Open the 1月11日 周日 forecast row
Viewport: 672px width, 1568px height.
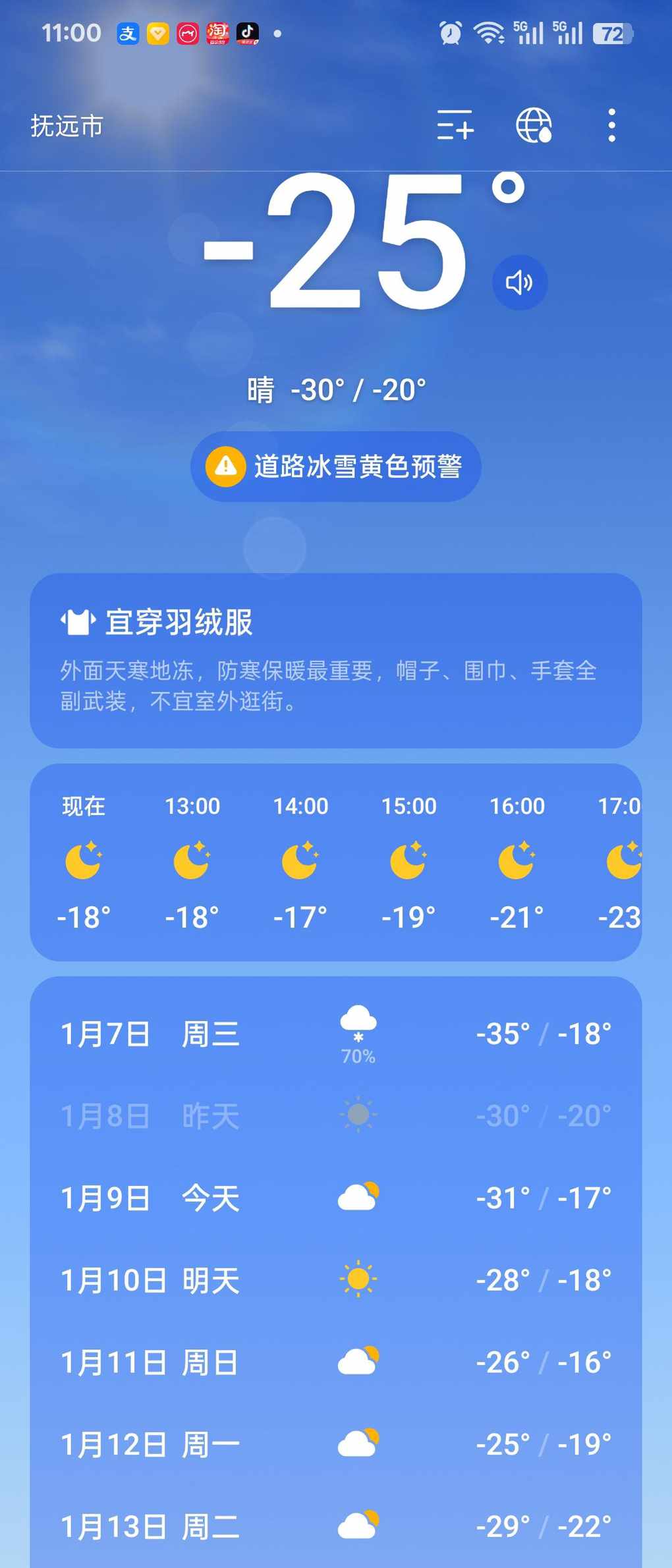point(335,1362)
